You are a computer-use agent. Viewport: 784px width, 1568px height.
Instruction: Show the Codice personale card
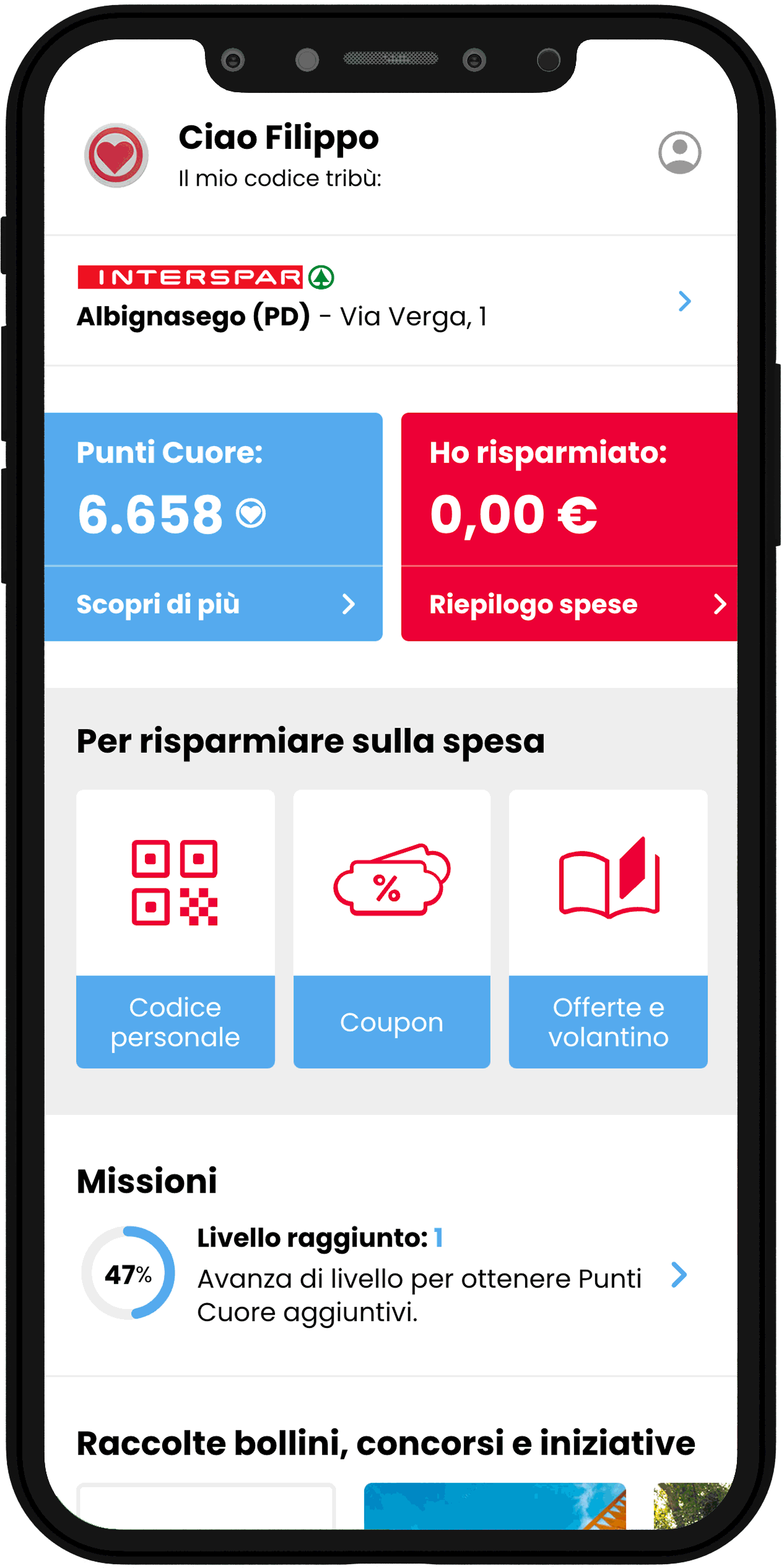[x=176, y=928]
